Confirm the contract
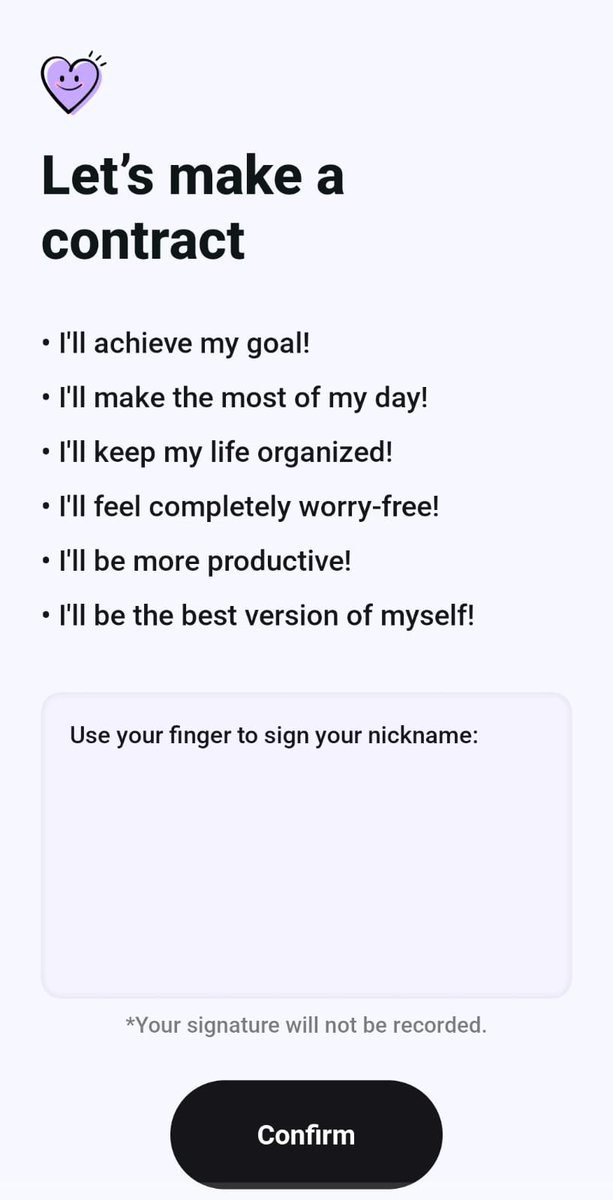The image size is (613, 1200). point(306,1134)
